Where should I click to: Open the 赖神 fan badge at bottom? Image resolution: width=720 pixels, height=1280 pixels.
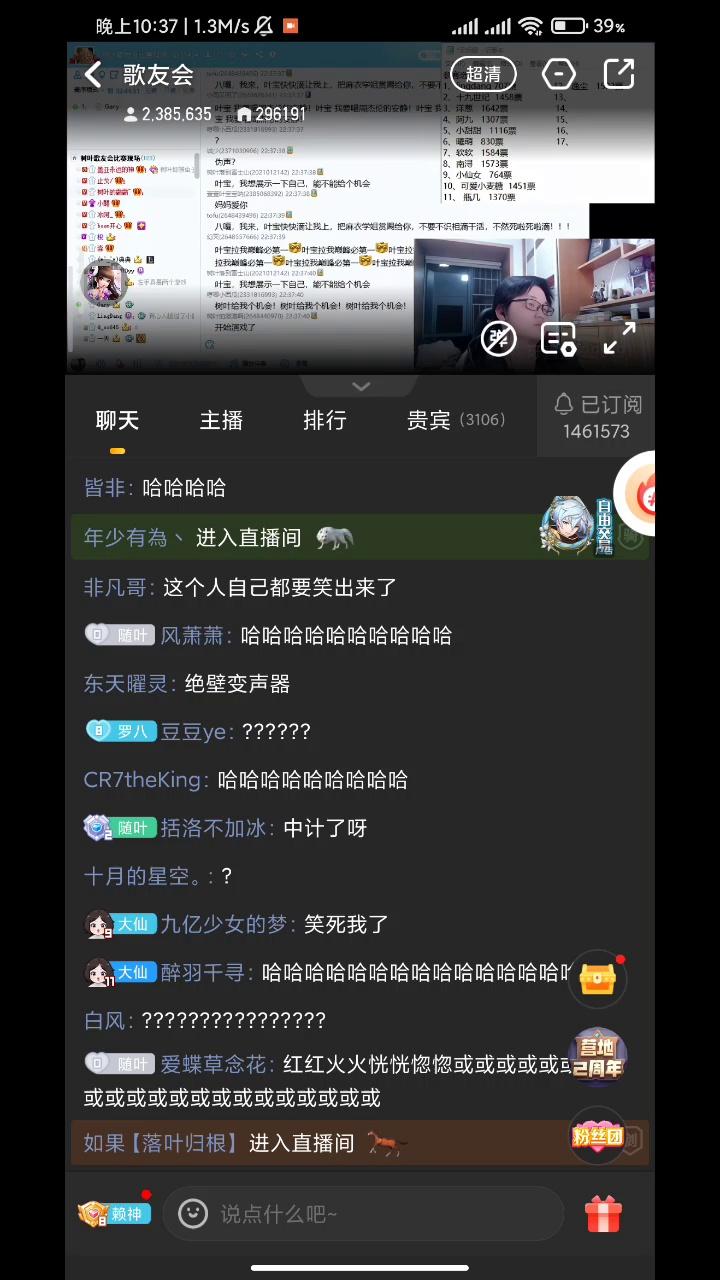116,1214
